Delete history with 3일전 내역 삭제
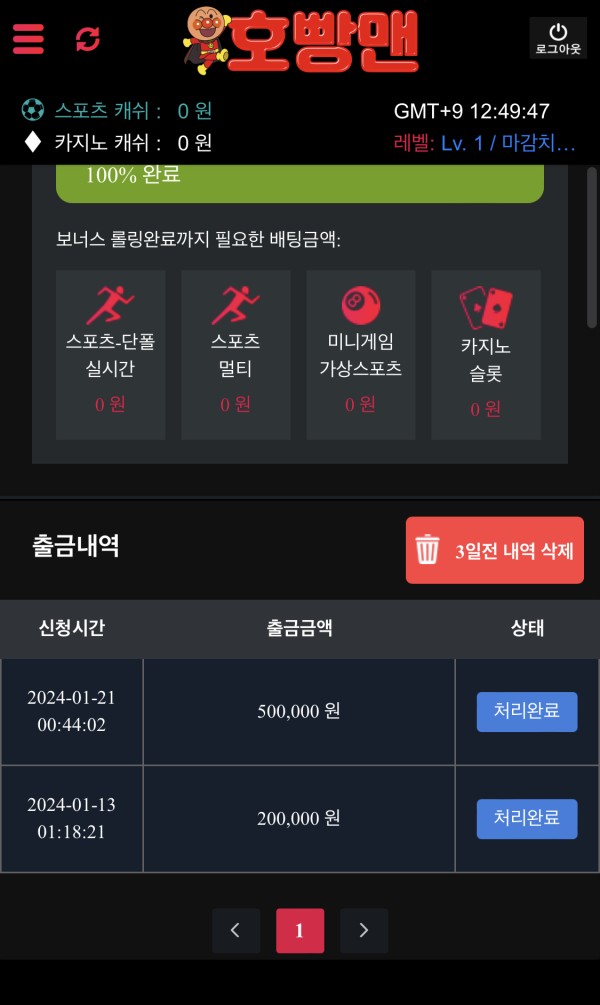This screenshot has height=1005, width=600. click(495, 550)
